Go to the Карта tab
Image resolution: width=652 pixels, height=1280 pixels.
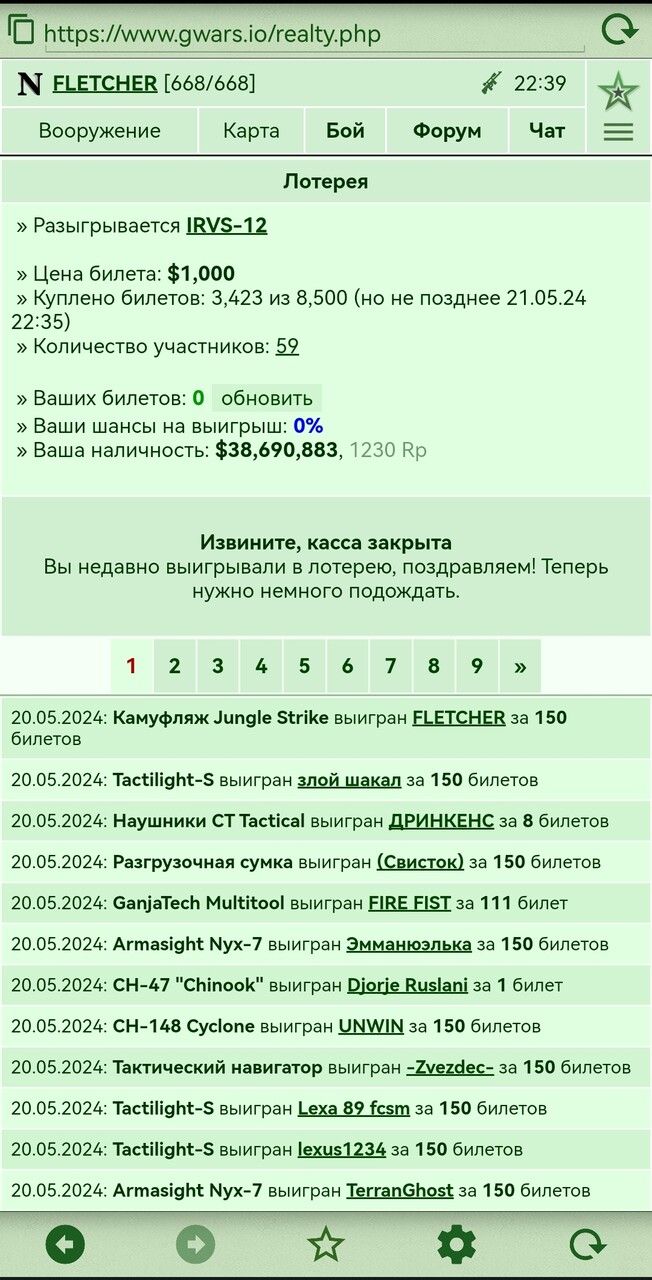pyautogui.click(x=251, y=131)
